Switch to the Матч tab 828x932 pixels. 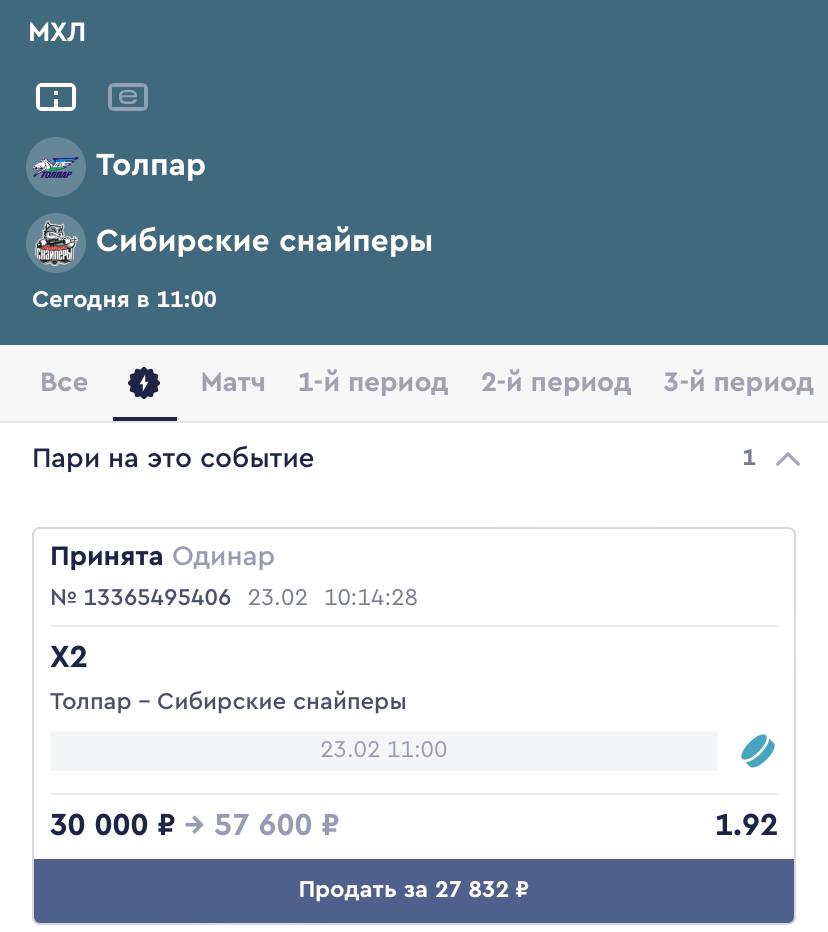pyautogui.click(x=233, y=382)
